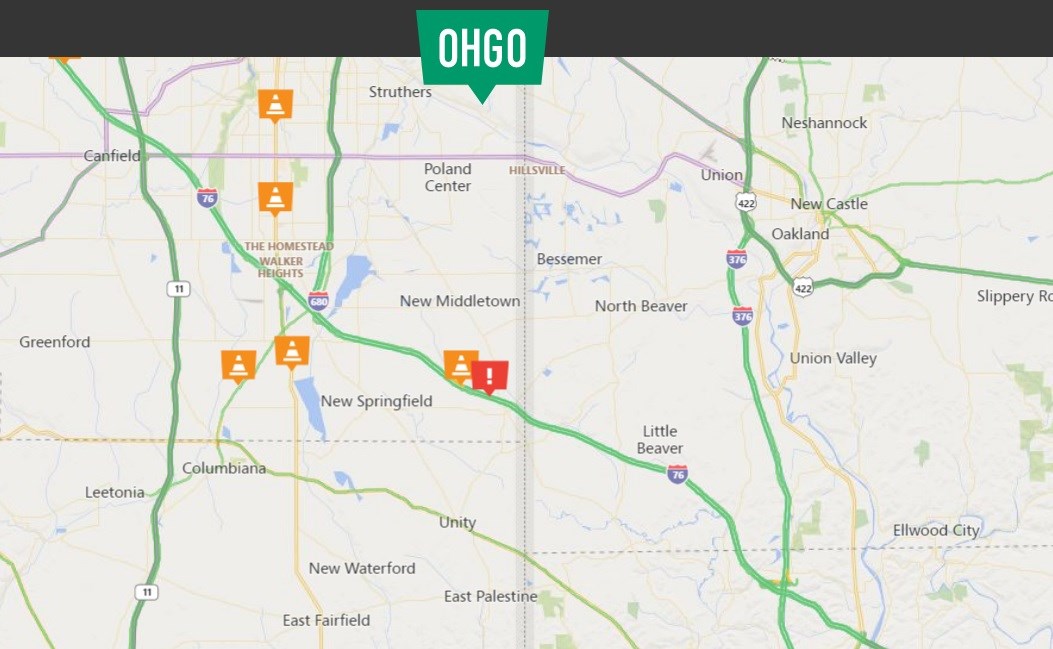1053x649 pixels.
Task: Open the OHGO logo banner
Action: pos(482,48)
